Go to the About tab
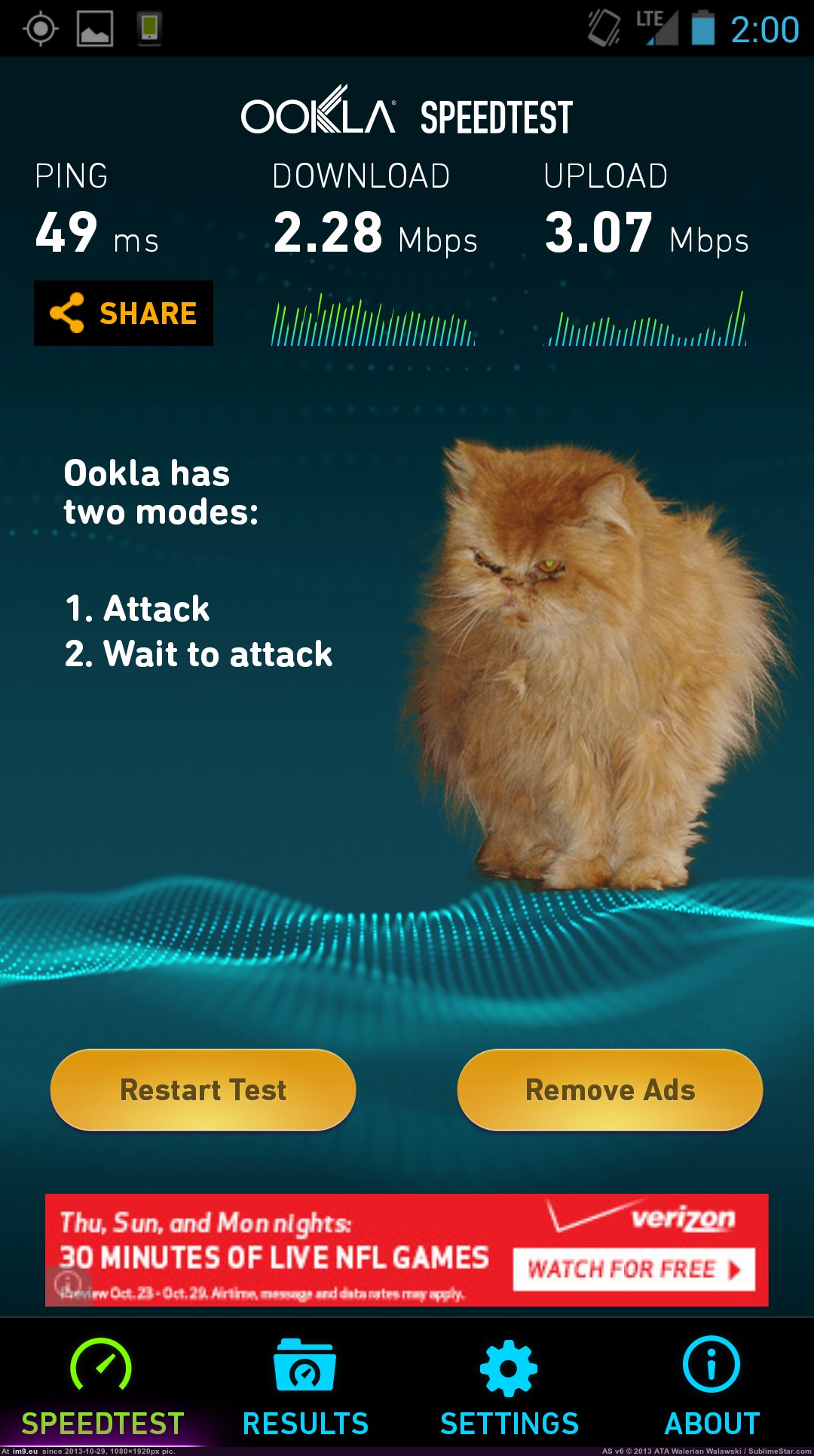 click(712, 1388)
